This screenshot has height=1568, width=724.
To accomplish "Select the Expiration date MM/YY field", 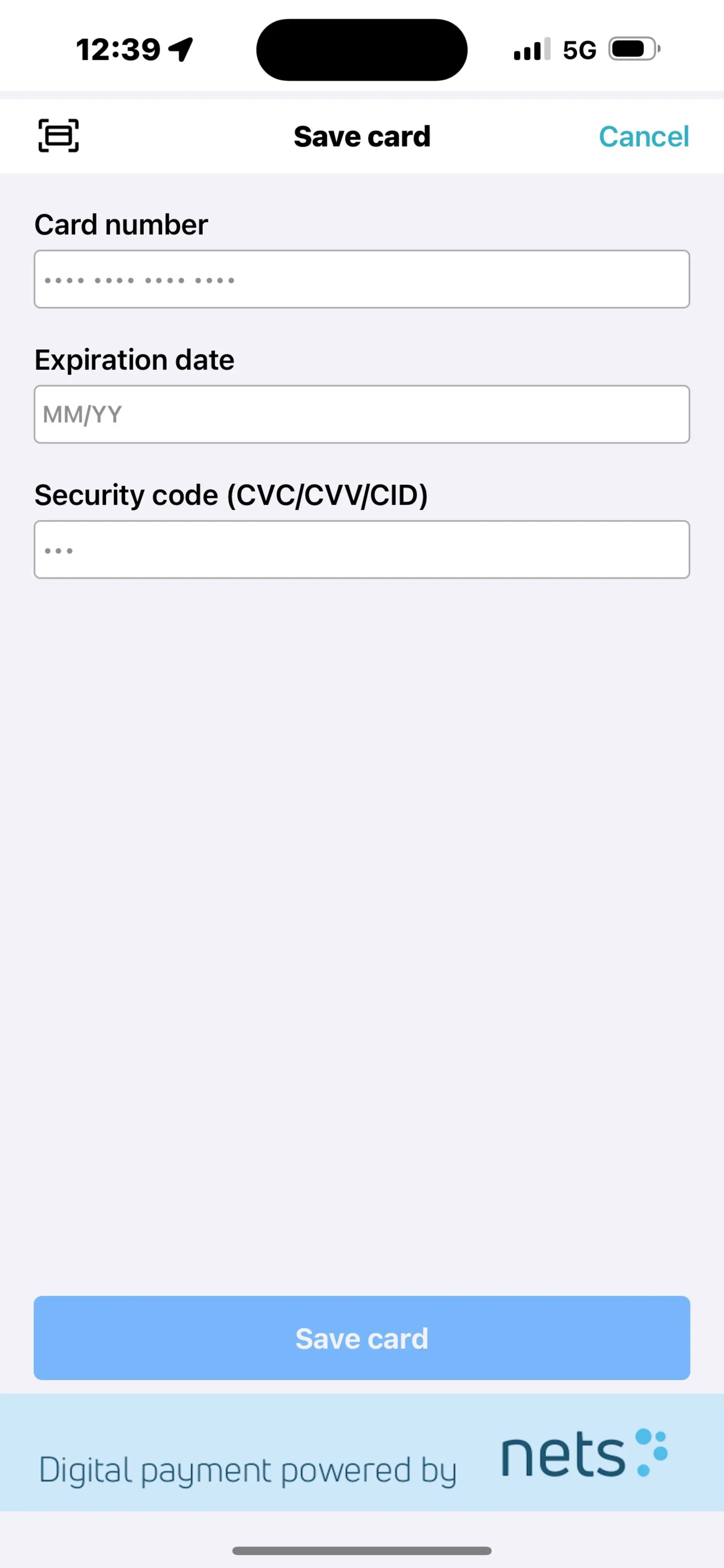I will 362,415.
